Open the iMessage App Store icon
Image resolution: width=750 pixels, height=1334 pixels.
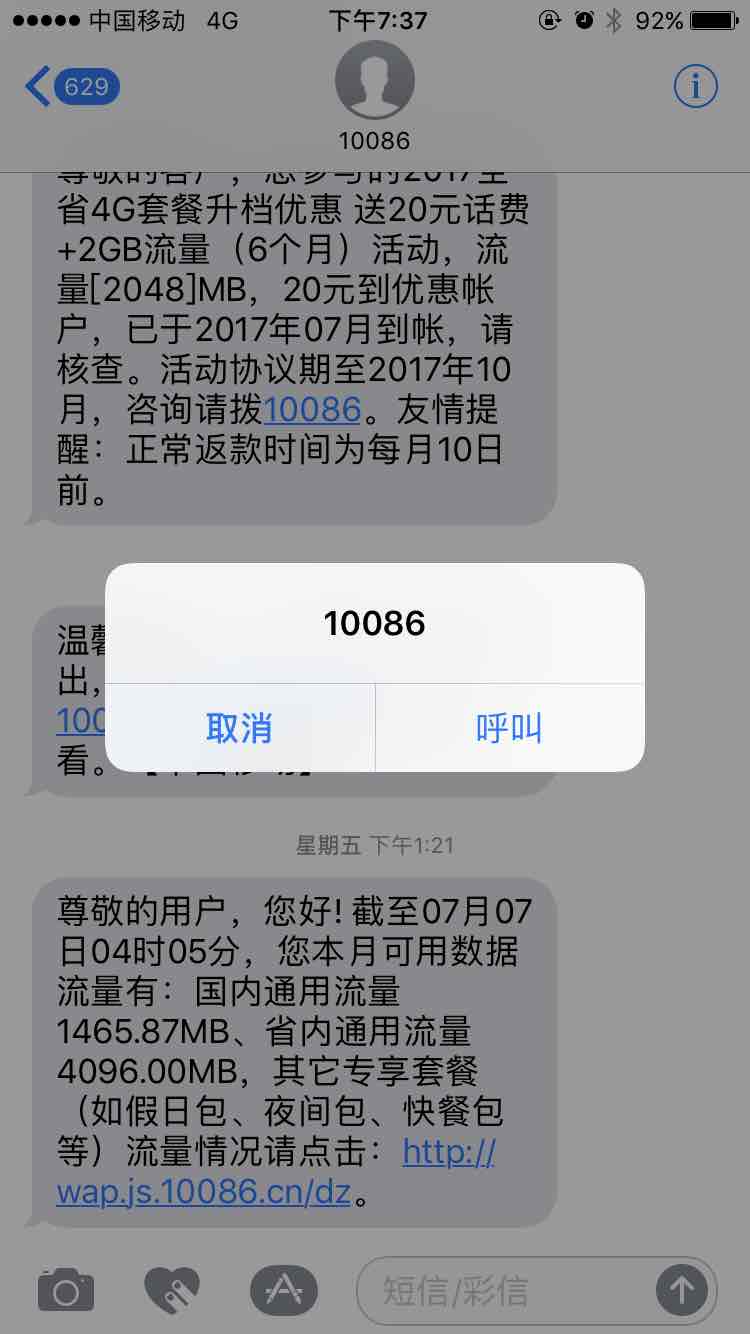(282, 1290)
